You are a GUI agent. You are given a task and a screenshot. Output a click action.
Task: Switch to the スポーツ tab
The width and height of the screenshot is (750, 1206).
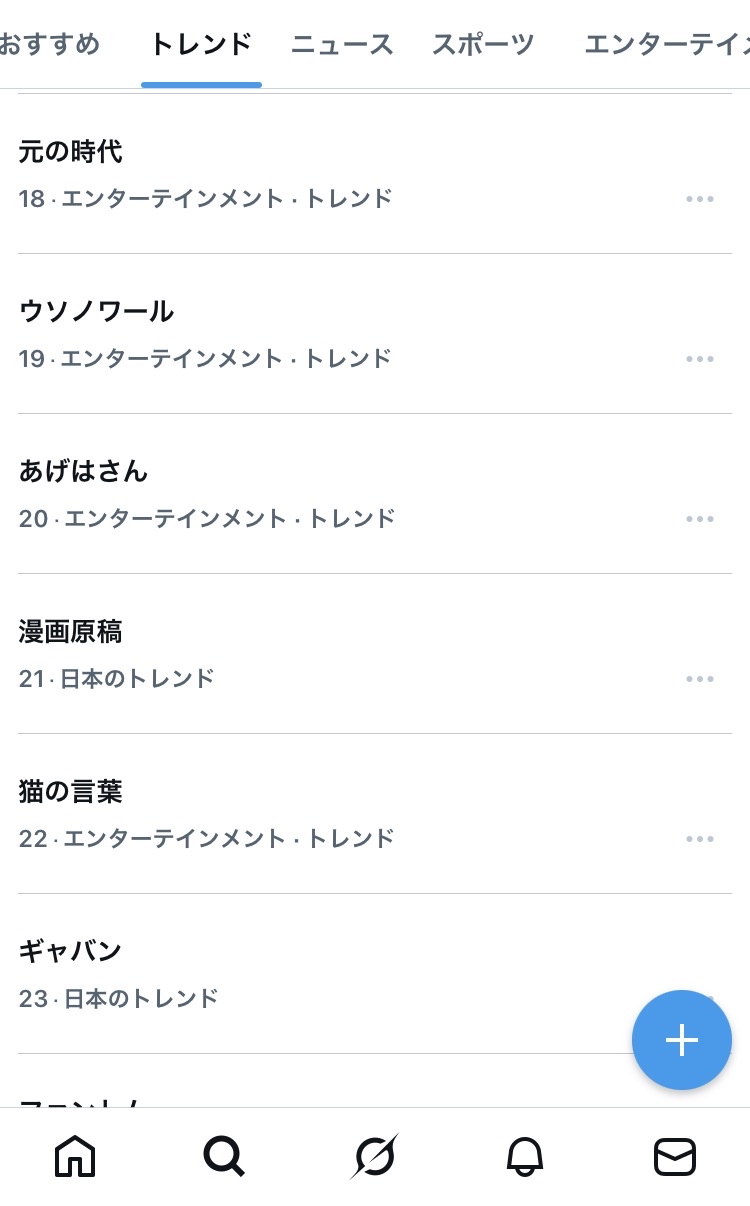tap(483, 44)
